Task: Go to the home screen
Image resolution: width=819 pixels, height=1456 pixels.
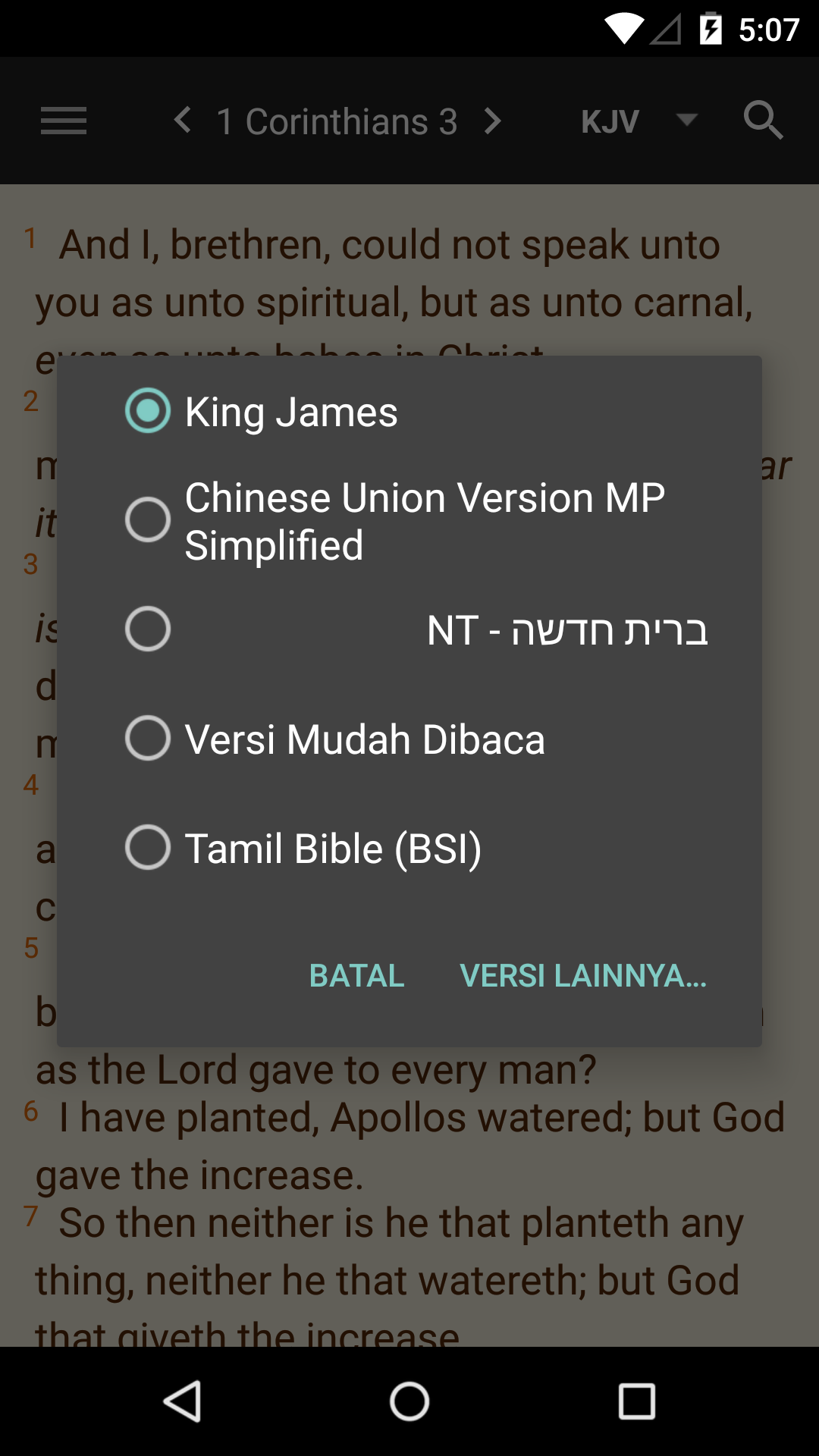Action: click(x=409, y=1401)
